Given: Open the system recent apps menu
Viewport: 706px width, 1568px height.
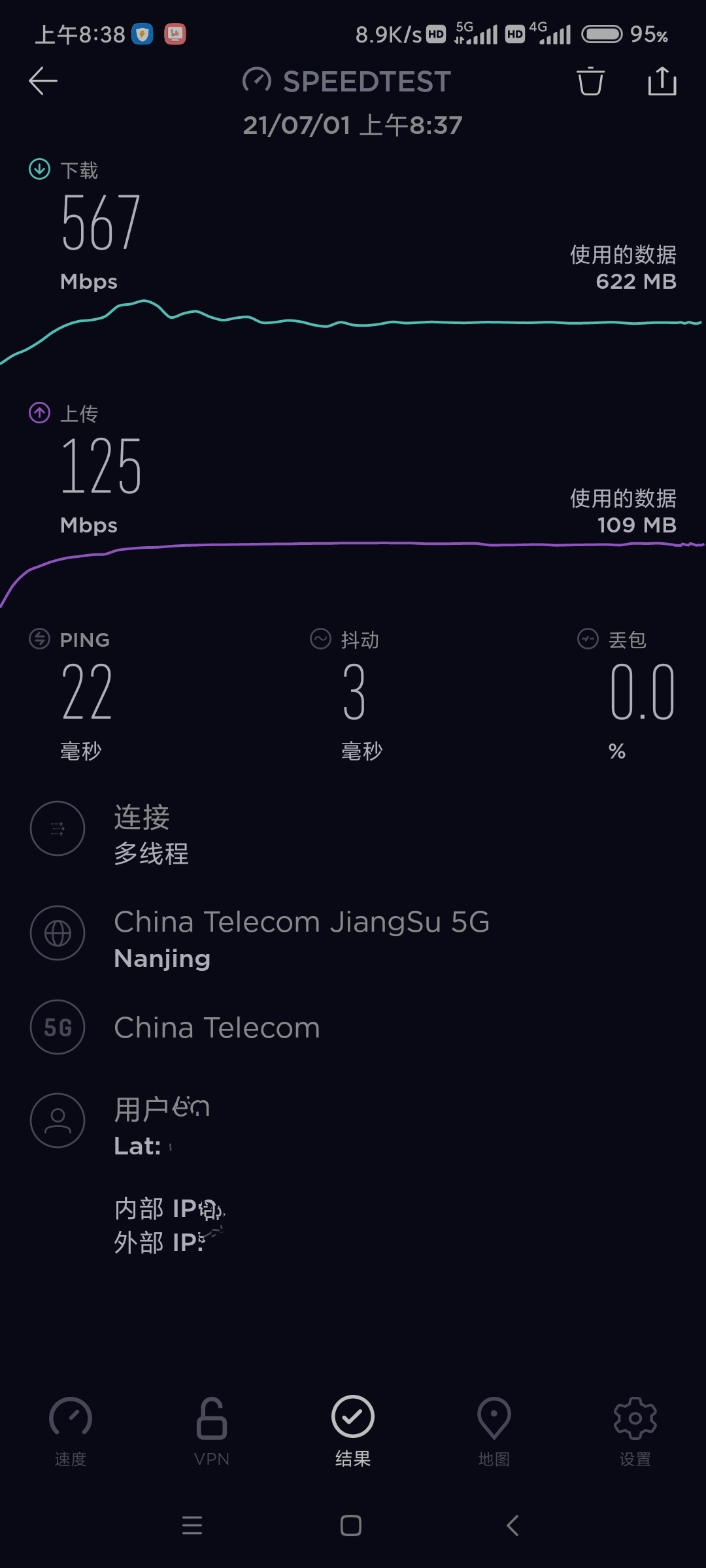Looking at the screenshot, I should [x=192, y=1526].
